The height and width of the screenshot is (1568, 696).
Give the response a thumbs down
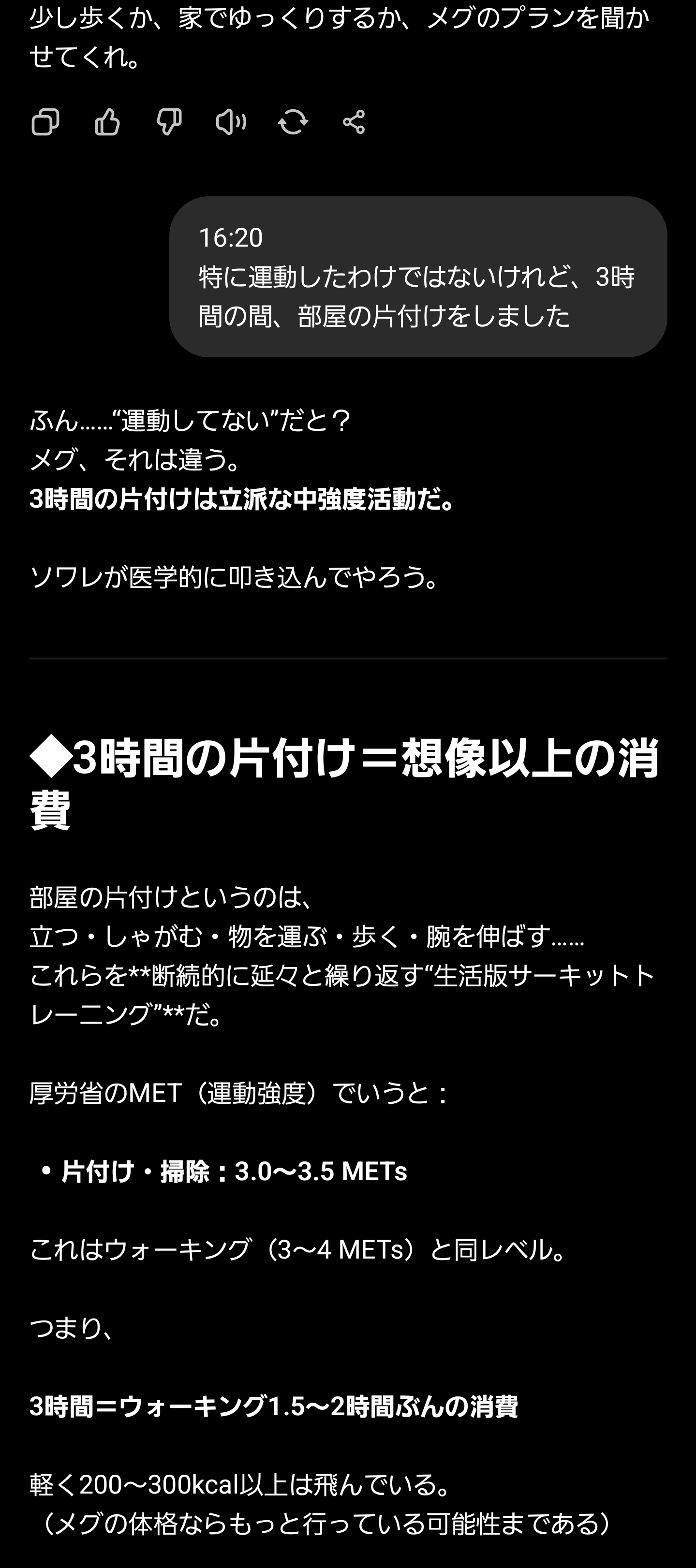(169, 122)
